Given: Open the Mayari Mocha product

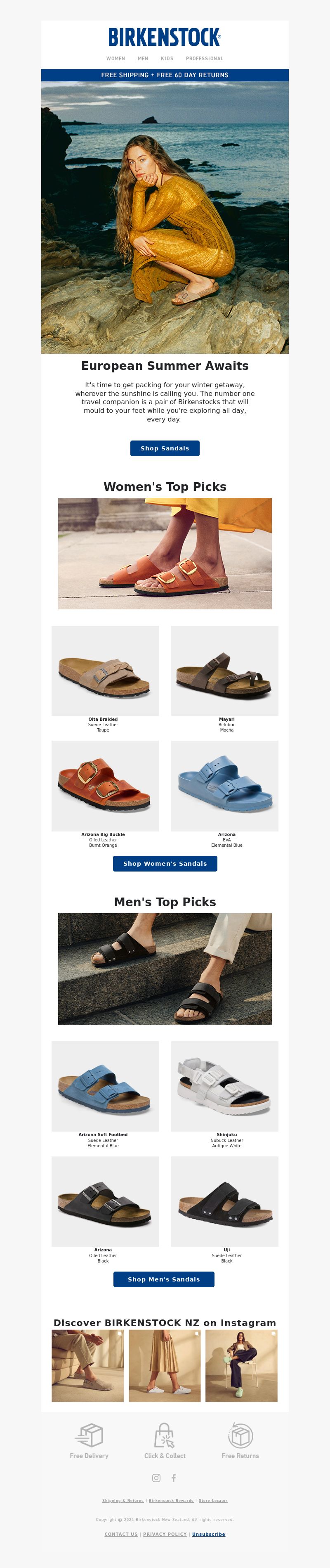Looking at the screenshot, I should tap(224, 670).
